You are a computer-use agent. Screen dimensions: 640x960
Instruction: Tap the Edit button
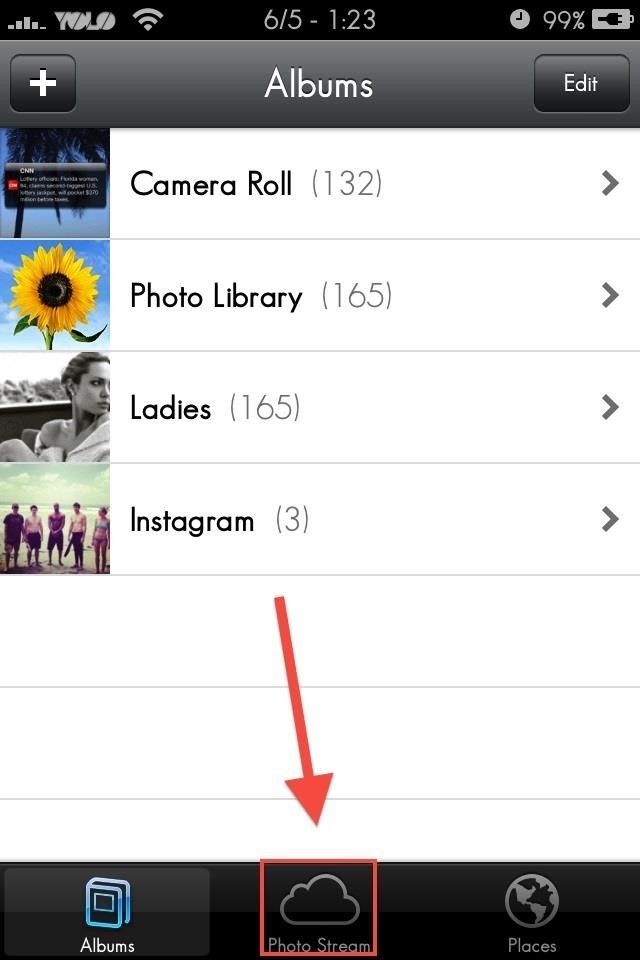(x=580, y=84)
